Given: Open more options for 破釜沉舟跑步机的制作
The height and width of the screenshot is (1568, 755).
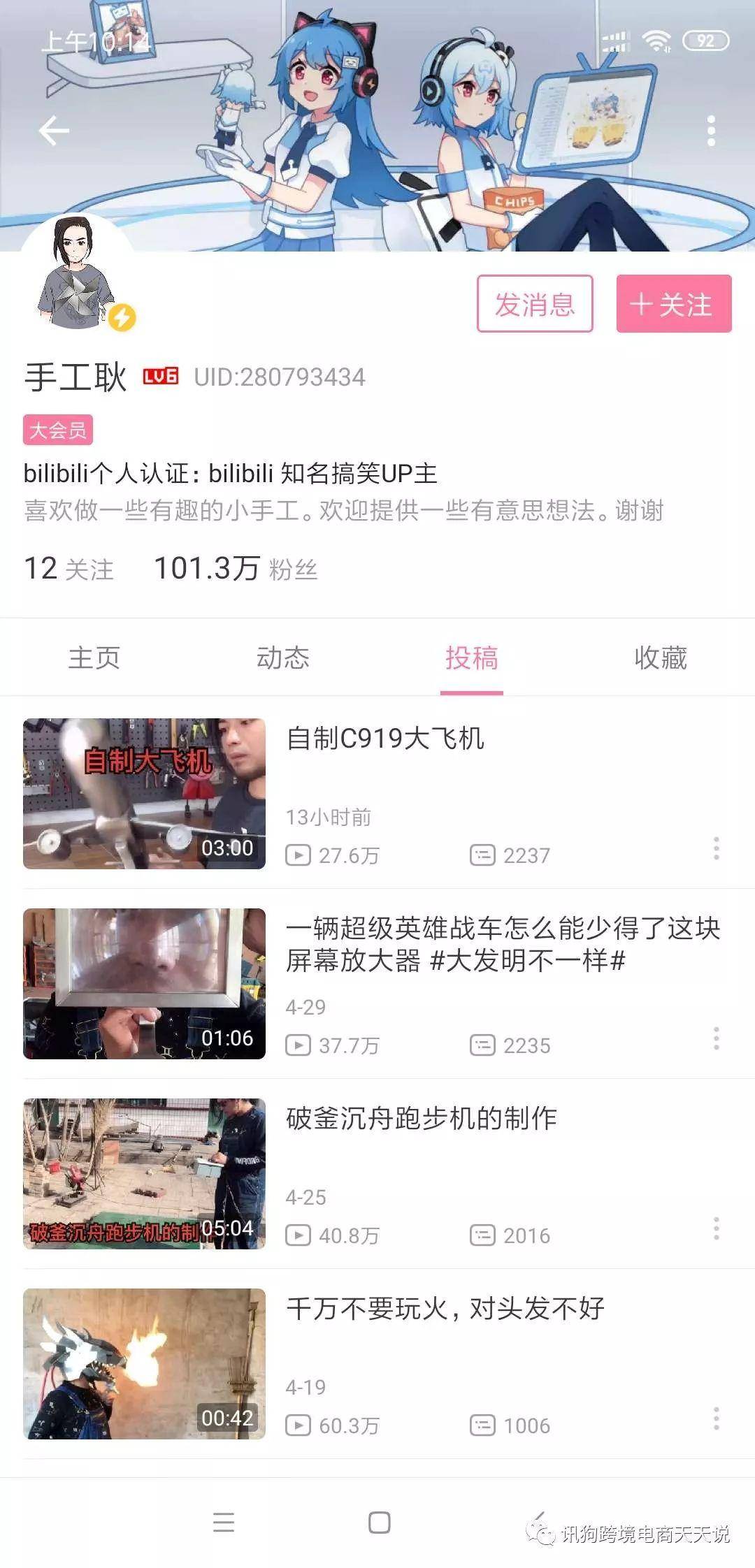Looking at the screenshot, I should [716, 1228].
